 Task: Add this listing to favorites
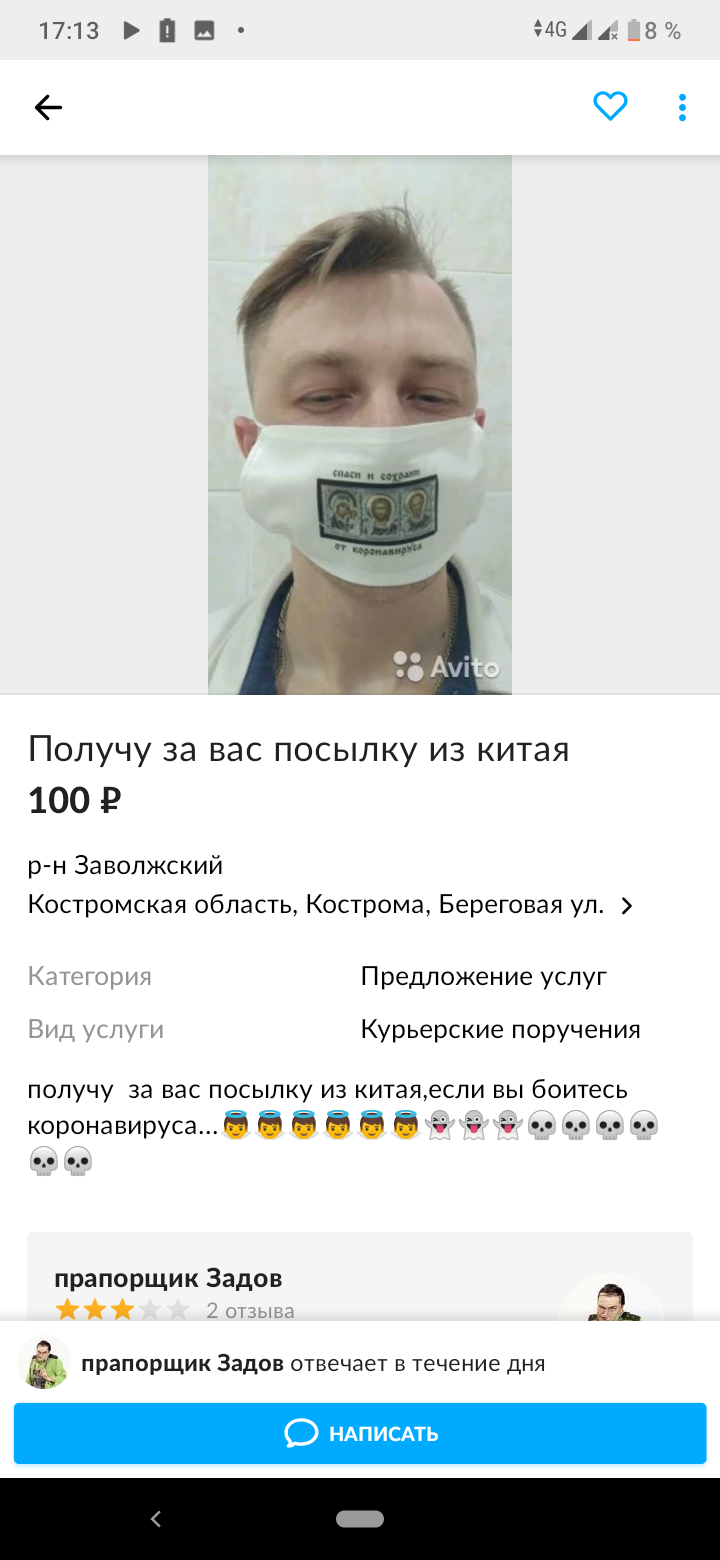point(610,106)
